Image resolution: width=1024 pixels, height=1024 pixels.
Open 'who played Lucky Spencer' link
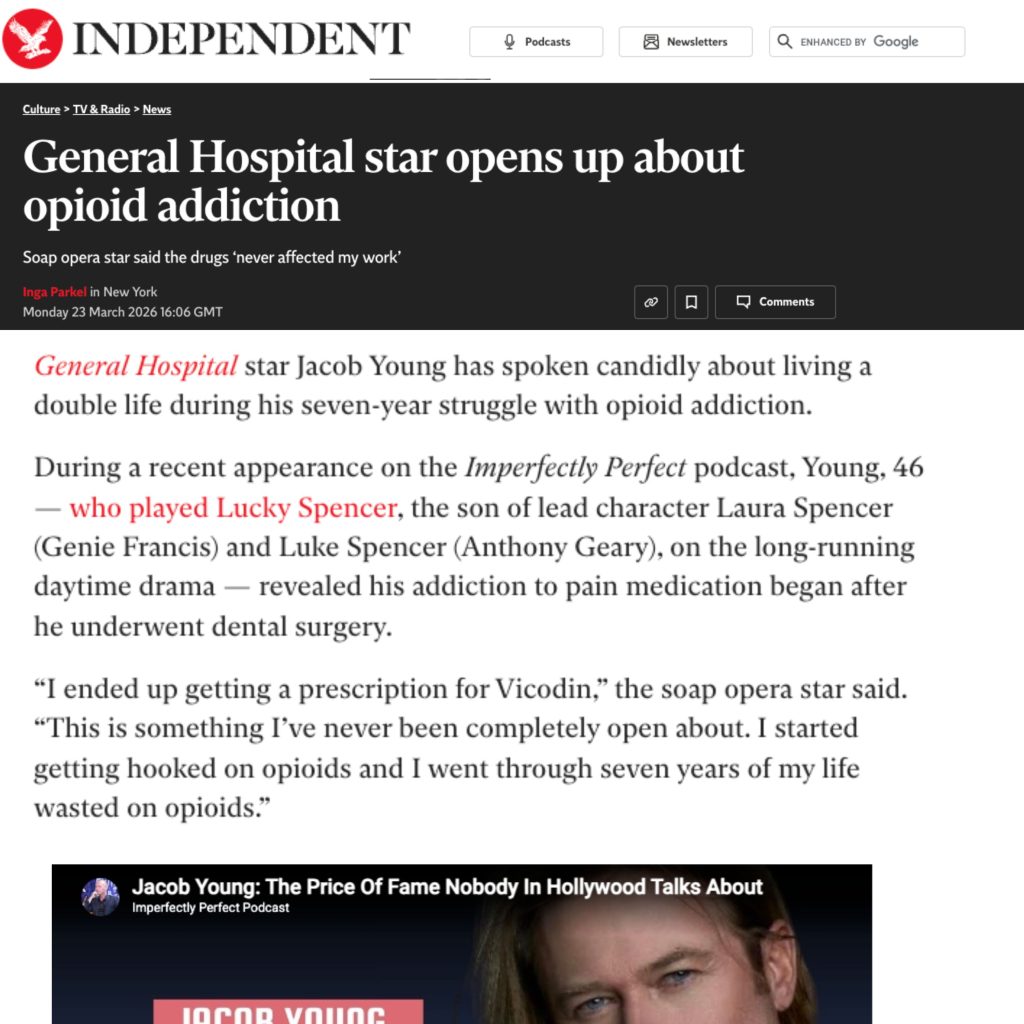[x=232, y=508]
